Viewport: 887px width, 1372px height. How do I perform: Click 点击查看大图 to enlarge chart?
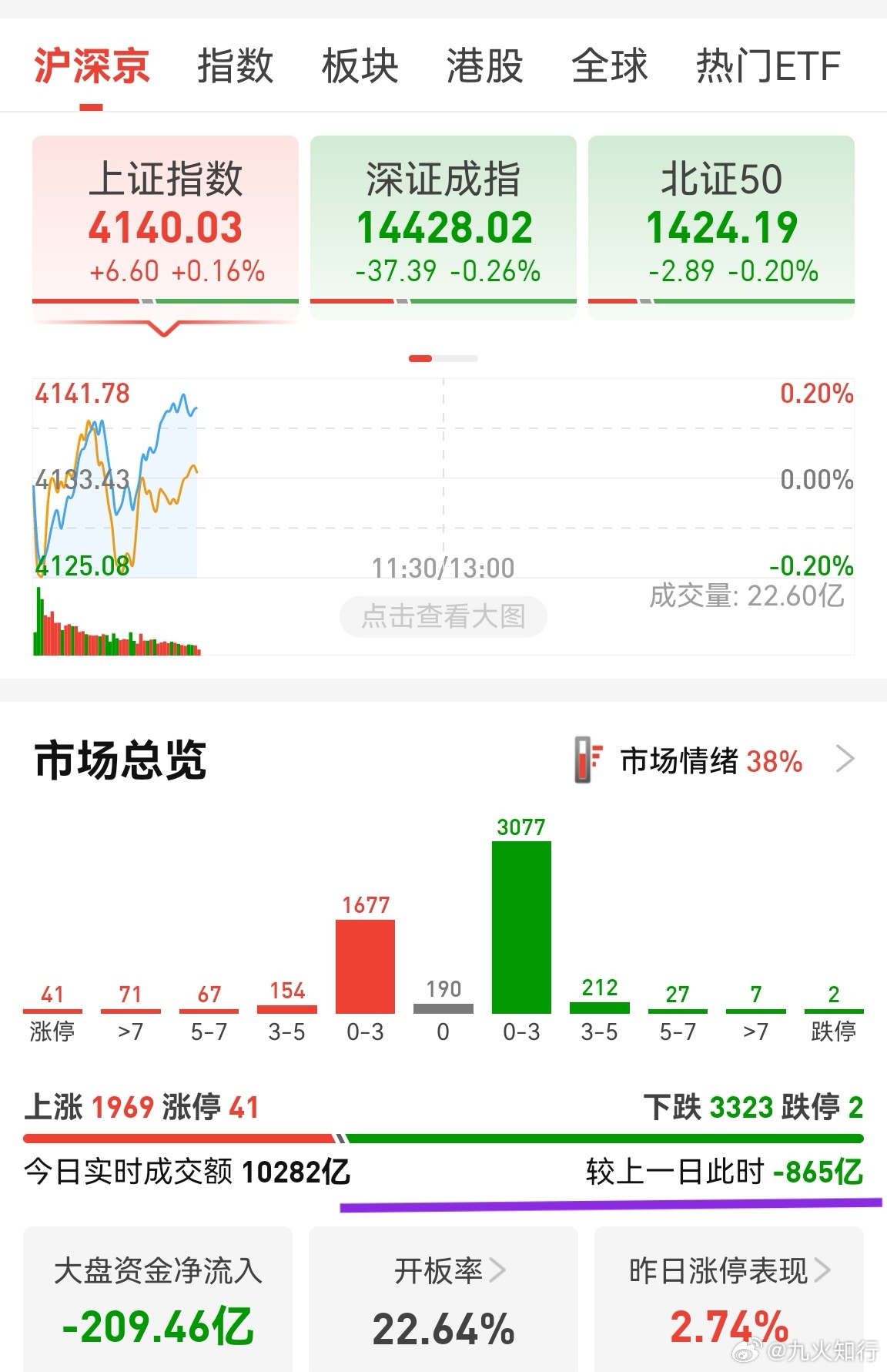pyautogui.click(x=443, y=616)
